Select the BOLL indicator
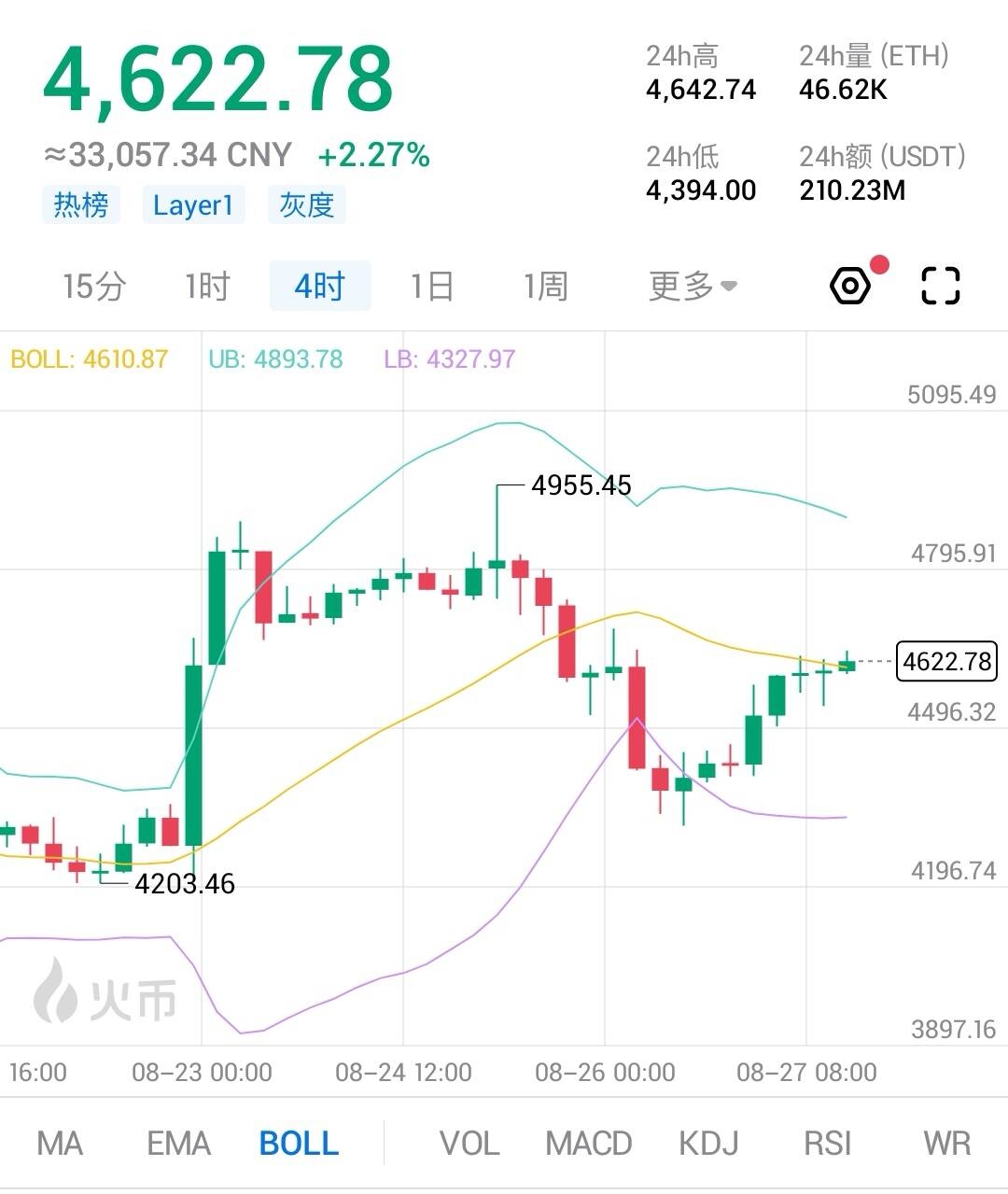 pyautogui.click(x=299, y=1143)
